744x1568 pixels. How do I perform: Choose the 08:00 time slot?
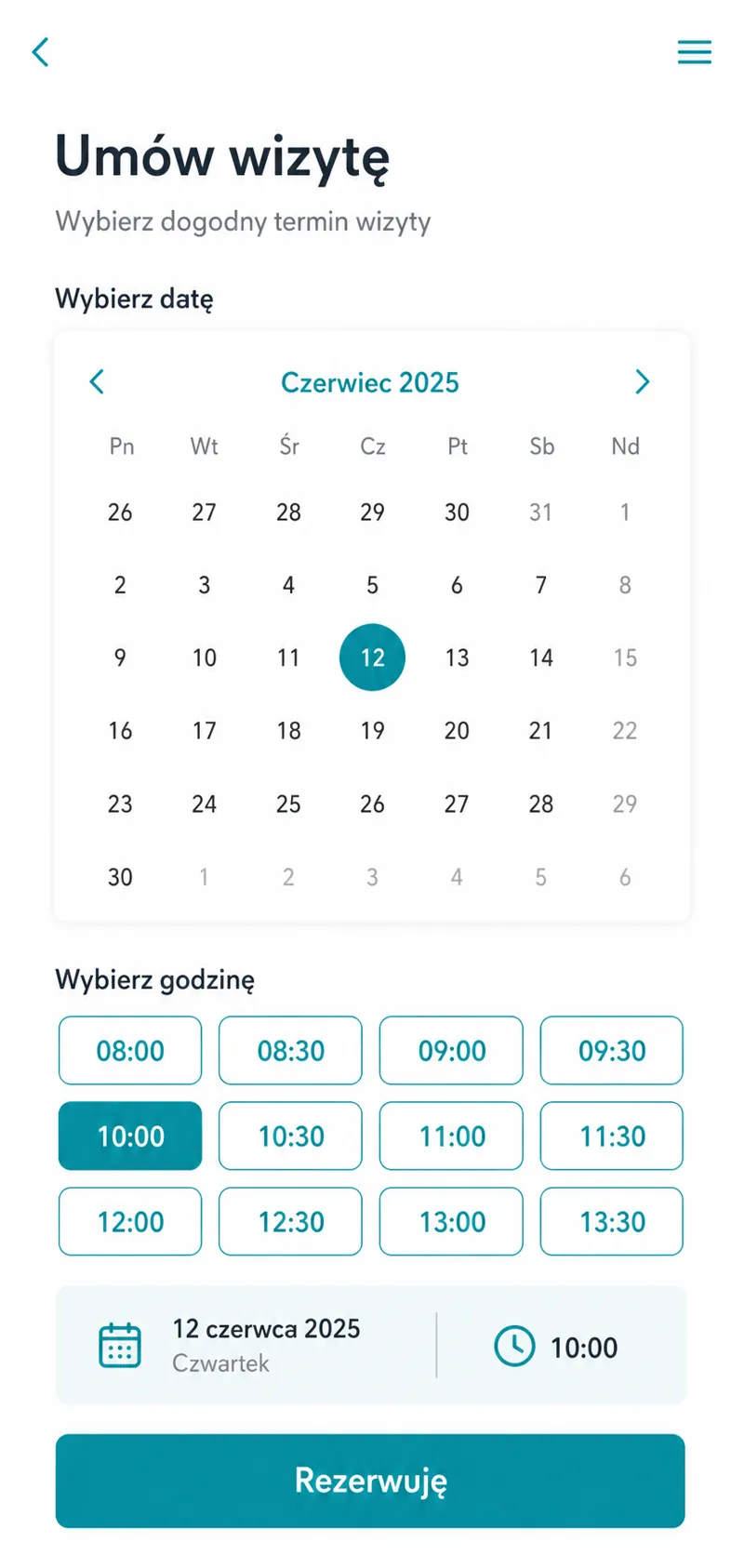coord(130,1051)
